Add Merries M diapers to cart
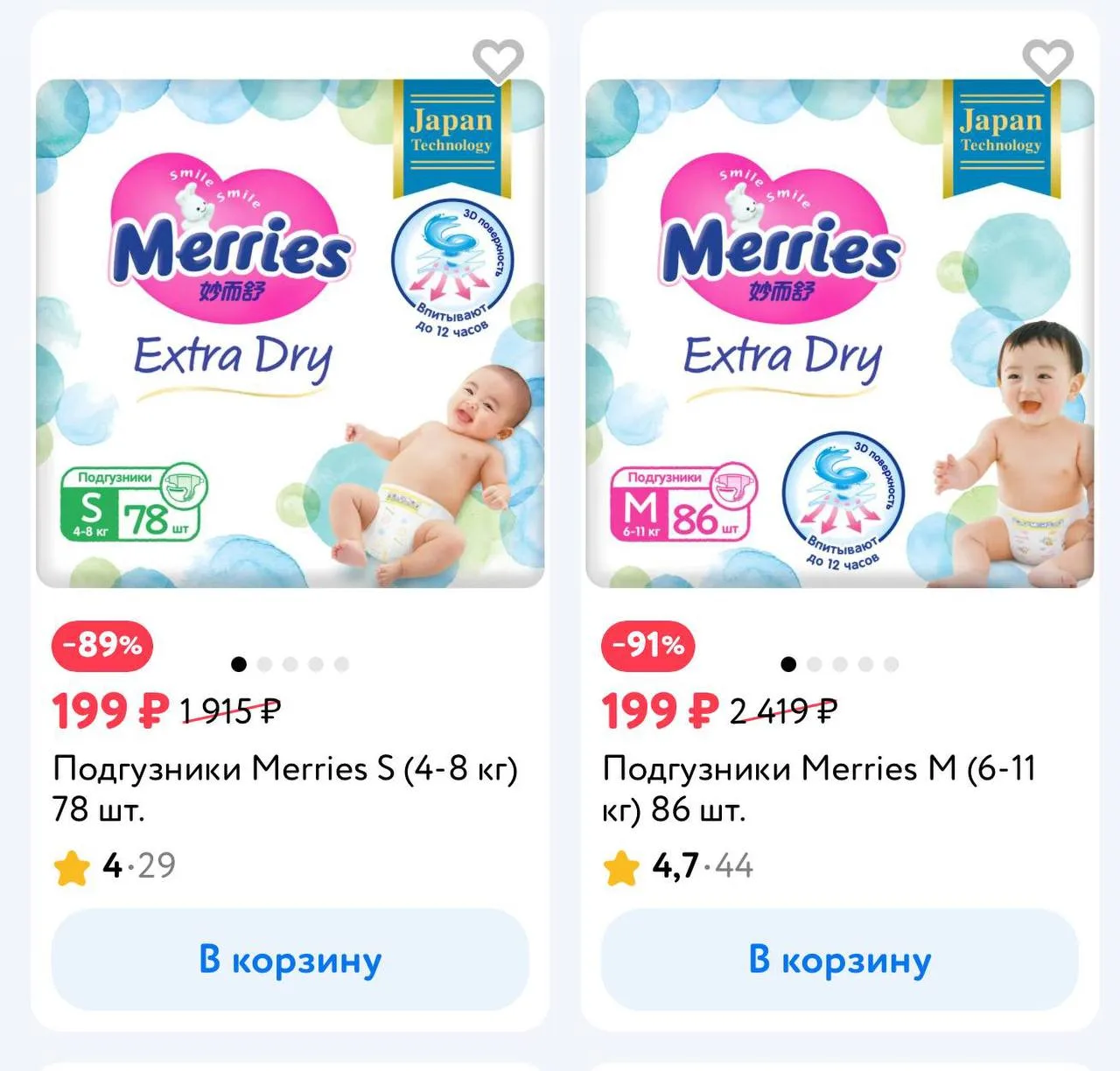This screenshot has height=1071, width=1120. click(840, 960)
